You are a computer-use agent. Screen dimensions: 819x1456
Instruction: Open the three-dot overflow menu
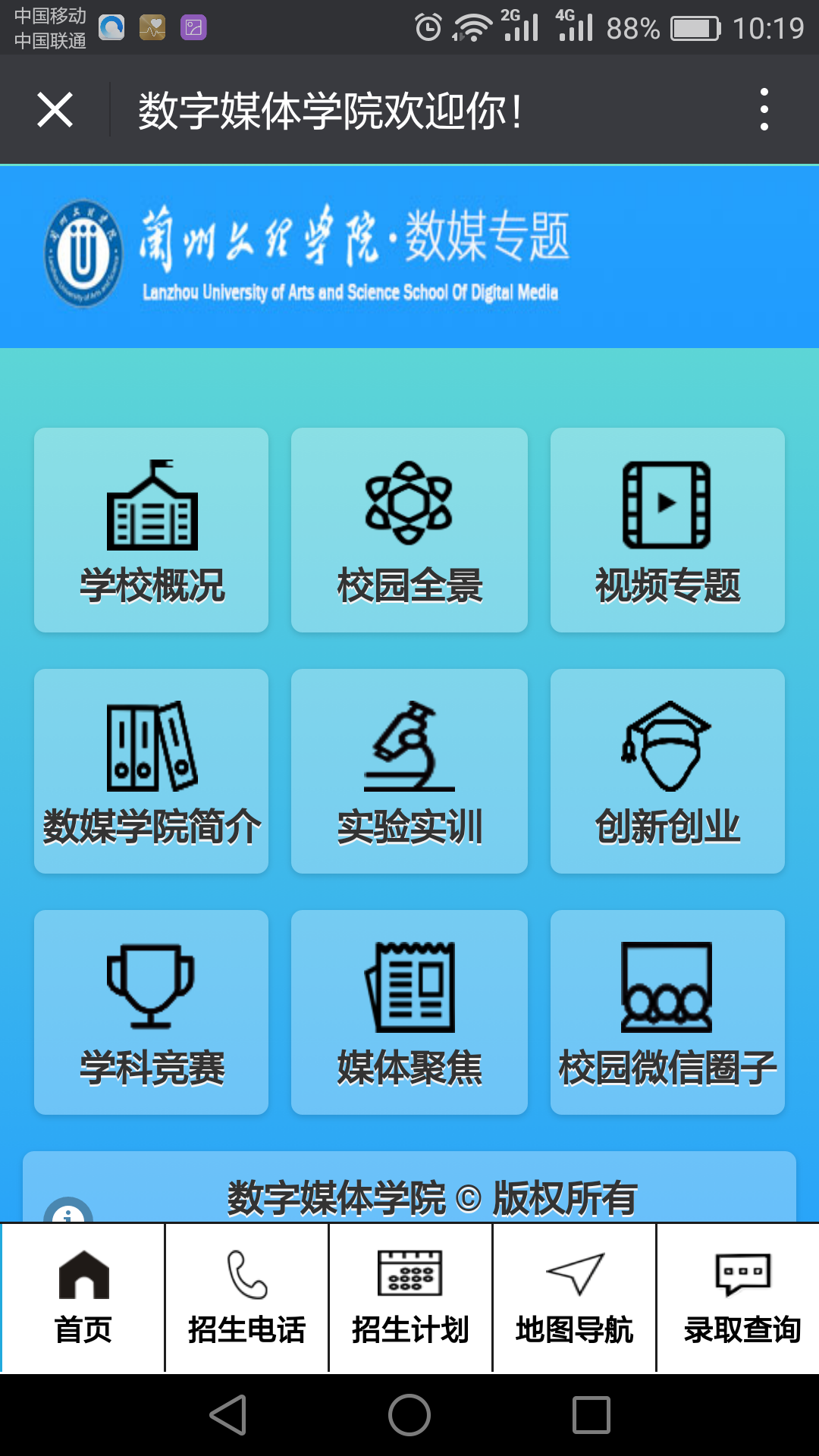click(764, 110)
